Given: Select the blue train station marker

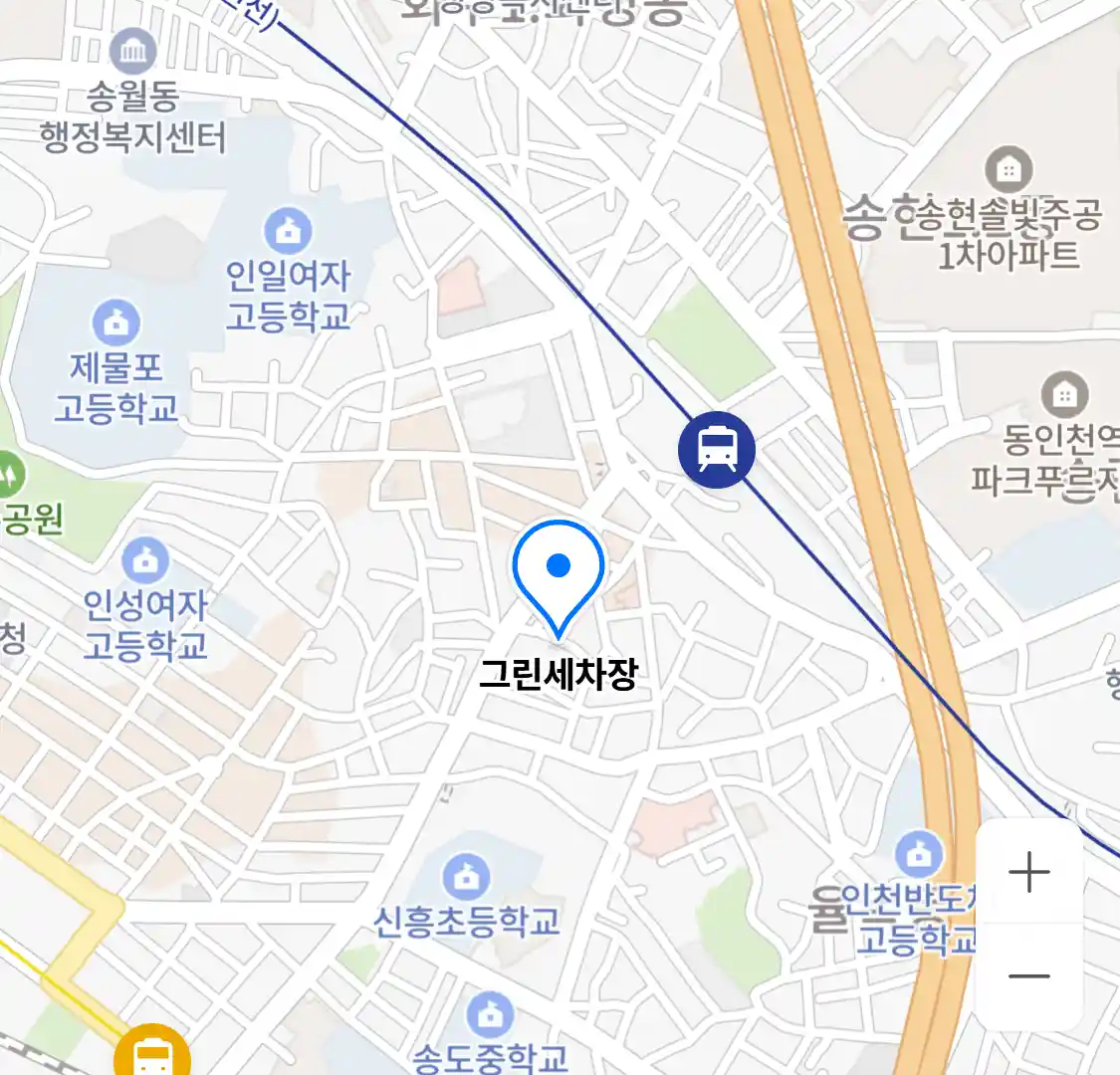Looking at the screenshot, I should (717, 449).
